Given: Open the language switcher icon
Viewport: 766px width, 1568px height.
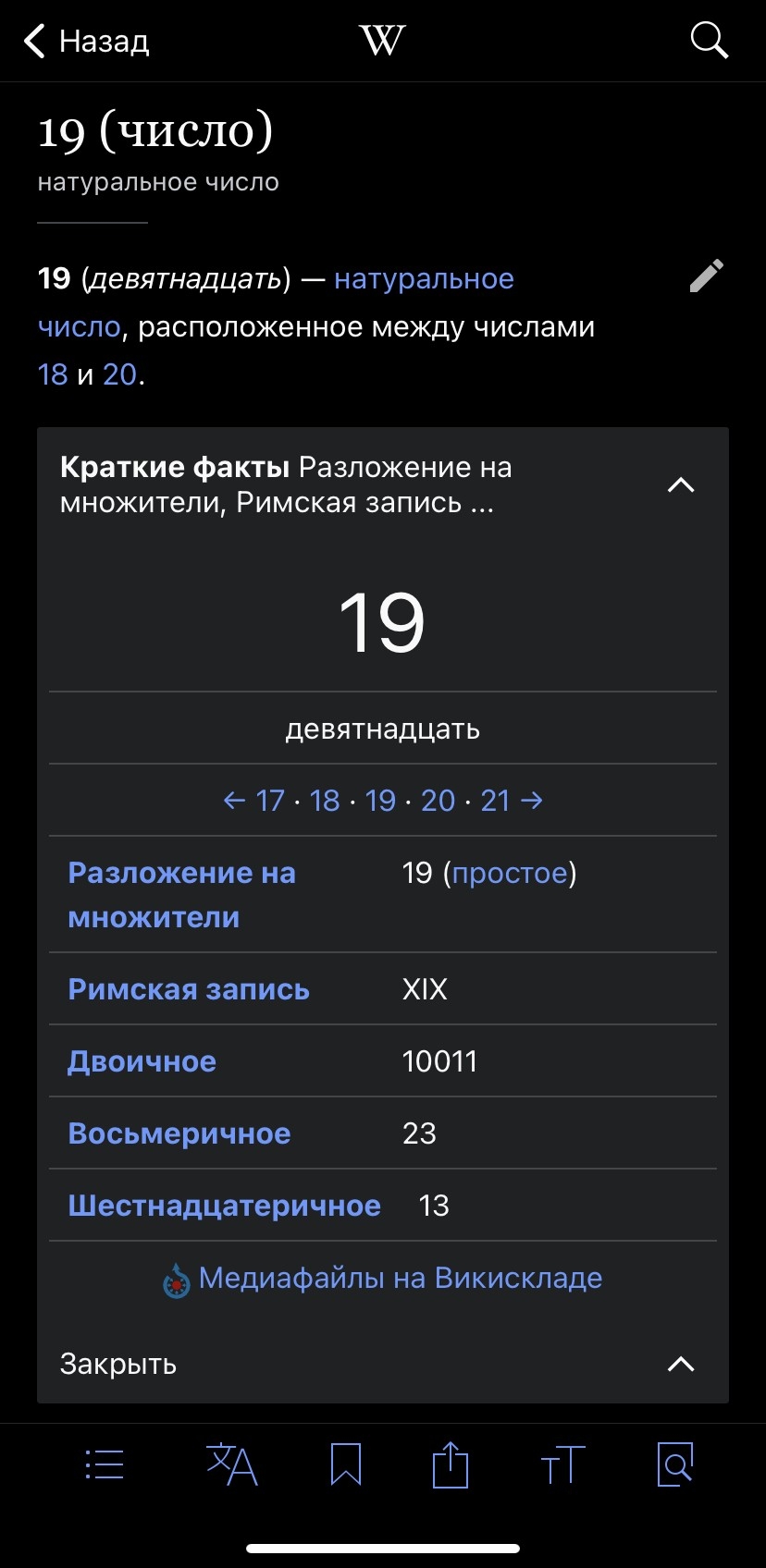Looking at the screenshot, I should tap(230, 1464).
